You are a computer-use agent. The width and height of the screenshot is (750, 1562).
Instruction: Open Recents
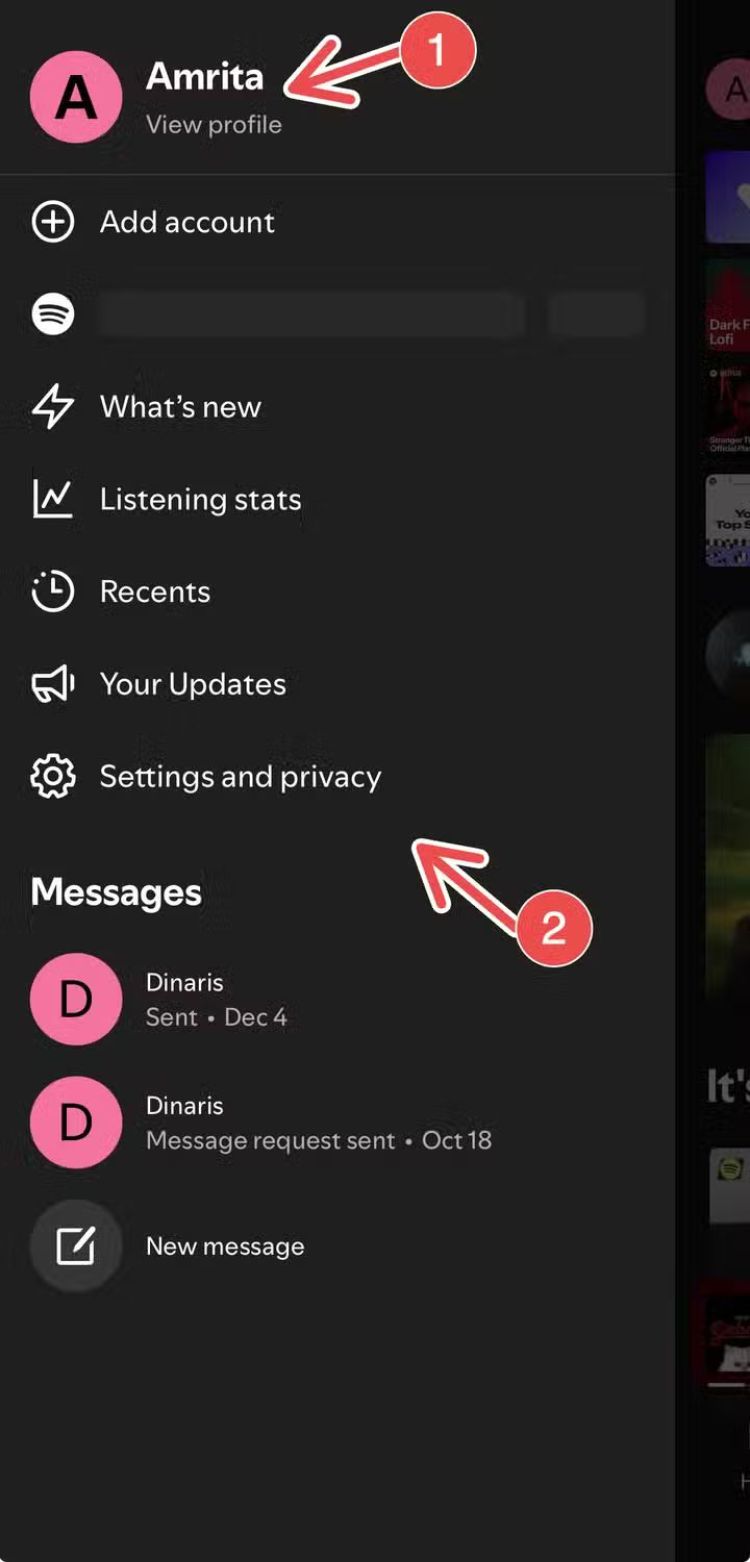point(155,592)
